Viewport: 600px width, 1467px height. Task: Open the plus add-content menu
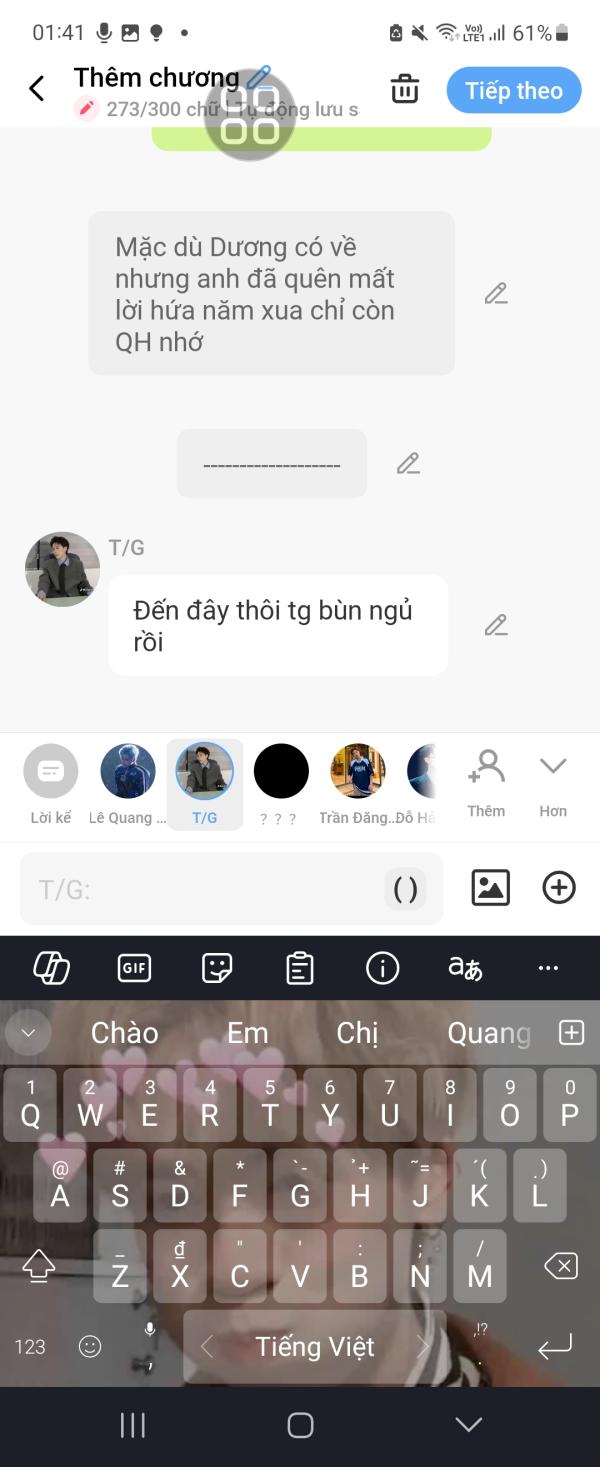point(558,888)
